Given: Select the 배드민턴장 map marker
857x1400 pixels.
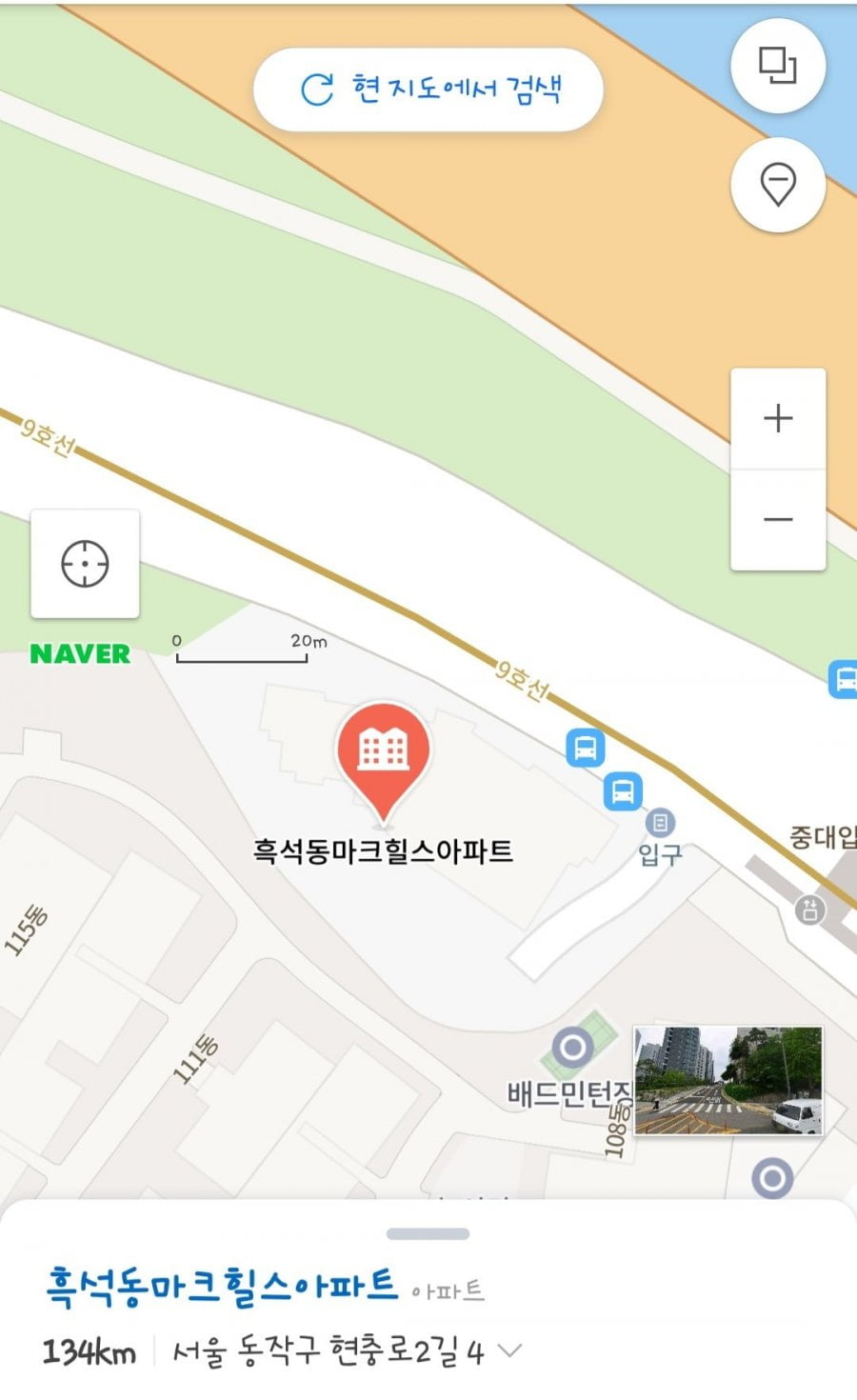Looking at the screenshot, I should 572,1049.
